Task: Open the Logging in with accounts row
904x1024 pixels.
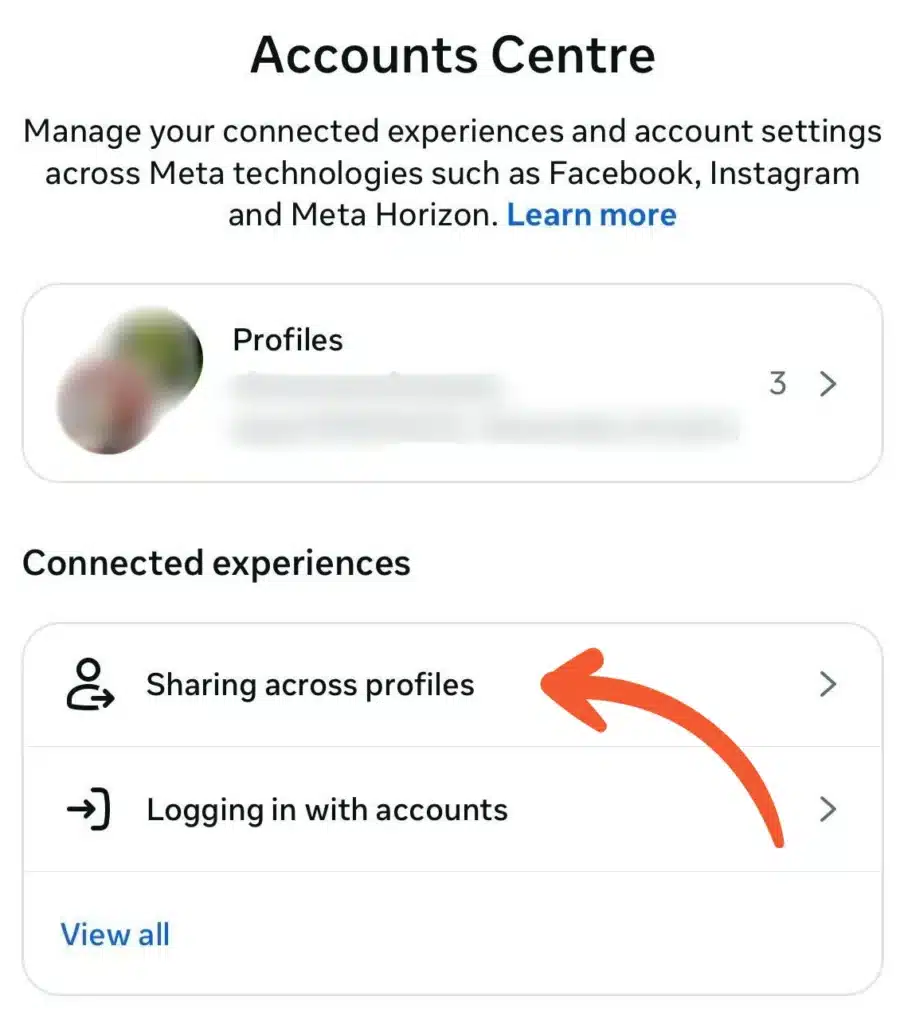Action: tap(326, 810)
